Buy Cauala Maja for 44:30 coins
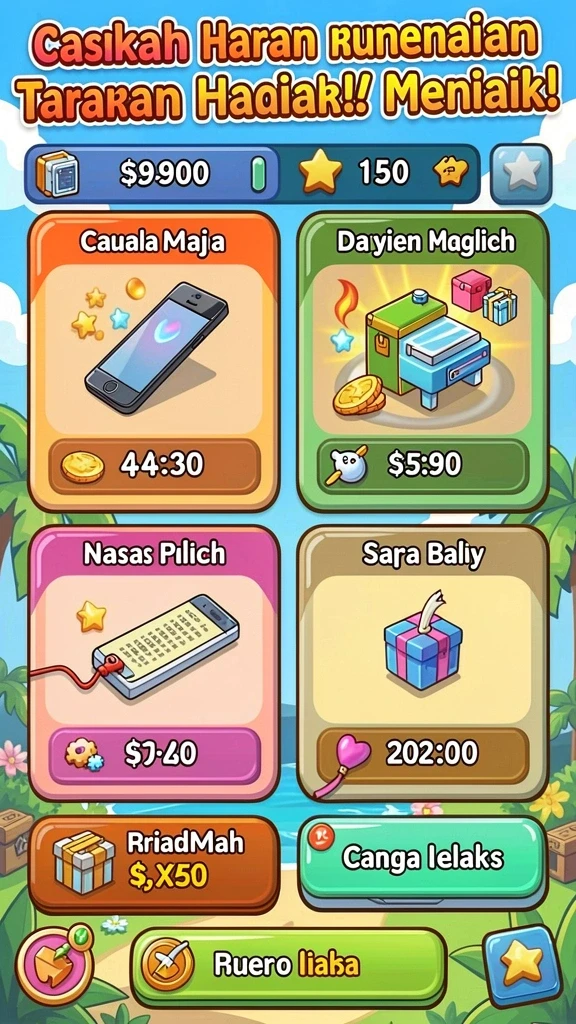The height and width of the screenshot is (1024, 576). [154, 466]
